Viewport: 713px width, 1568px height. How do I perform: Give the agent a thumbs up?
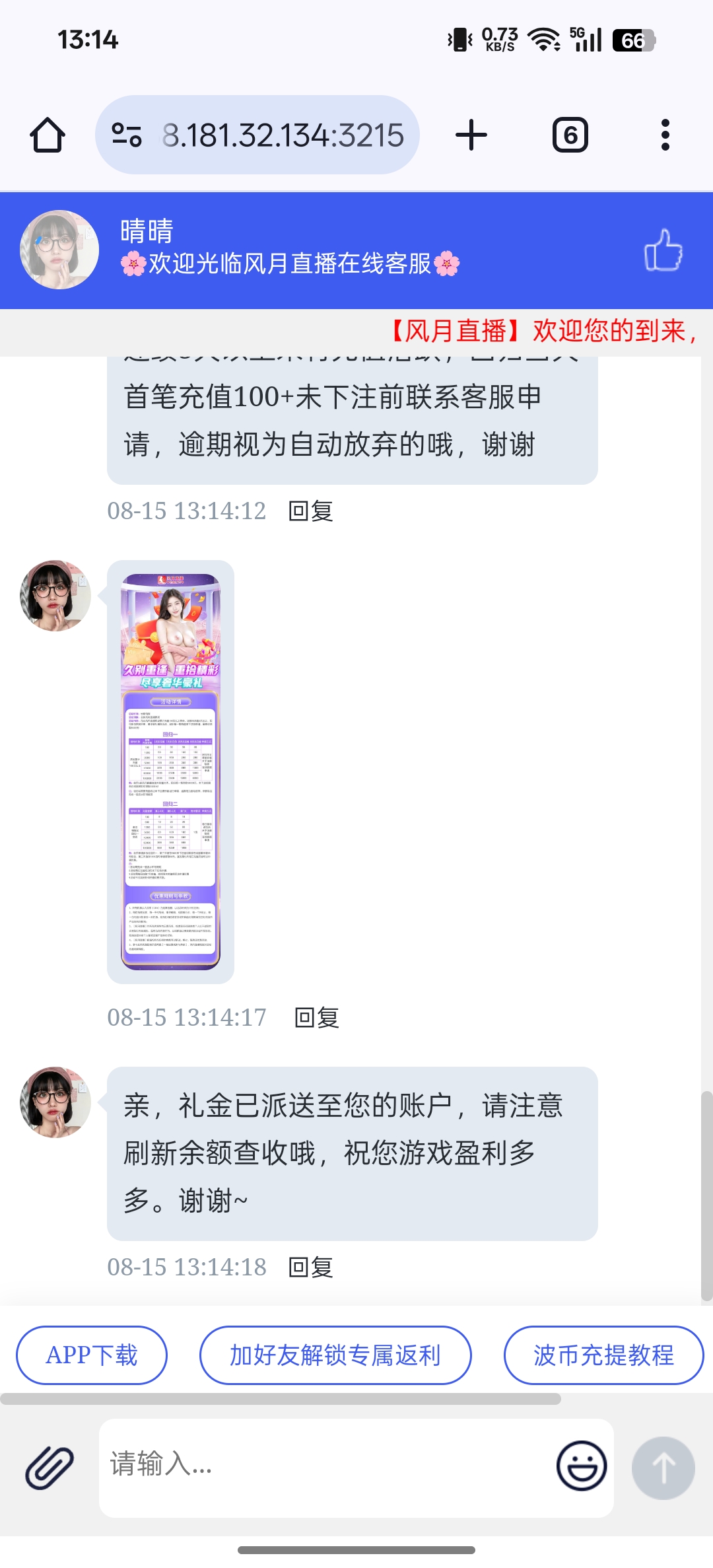click(x=663, y=250)
